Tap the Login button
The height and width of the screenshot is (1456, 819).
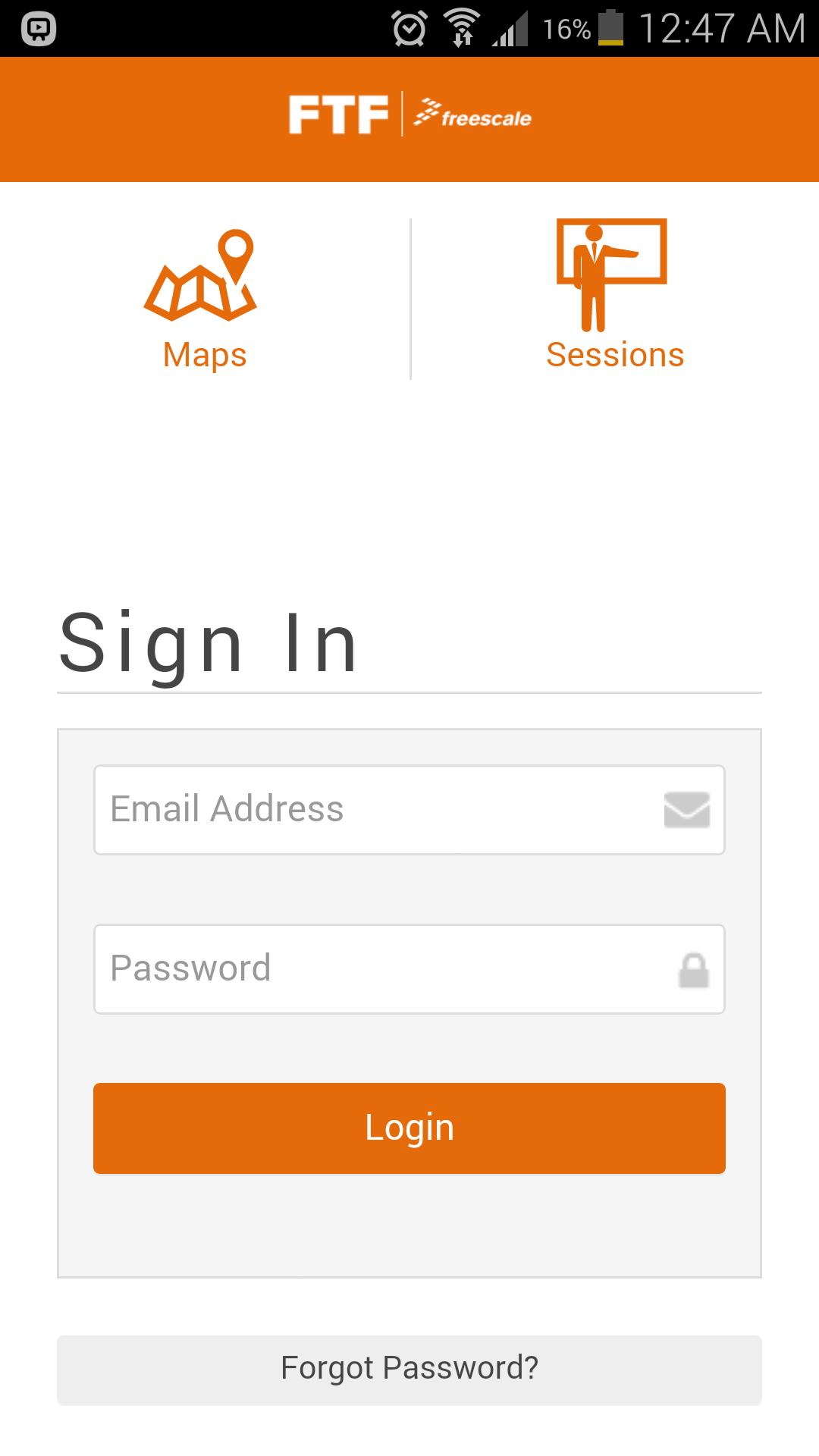click(409, 1128)
